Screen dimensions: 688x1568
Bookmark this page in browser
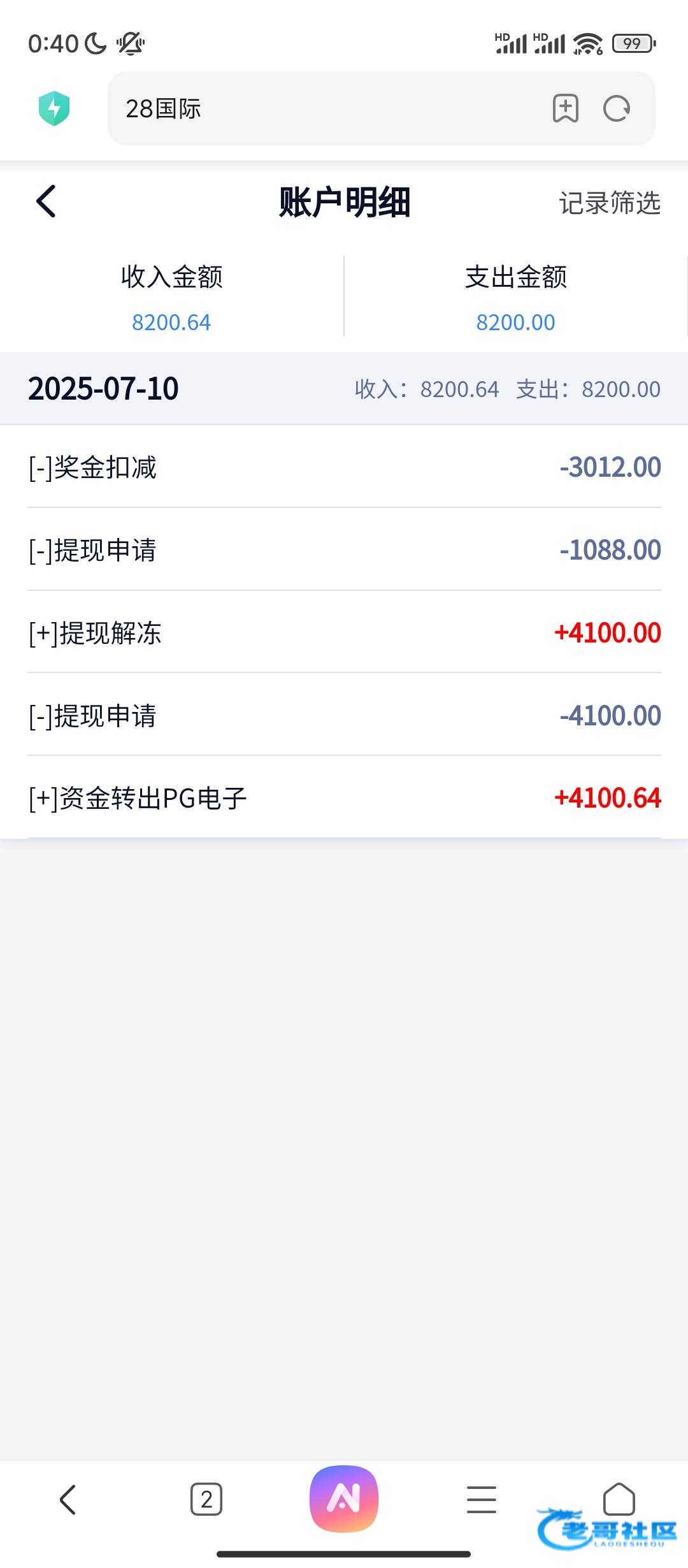tap(565, 108)
